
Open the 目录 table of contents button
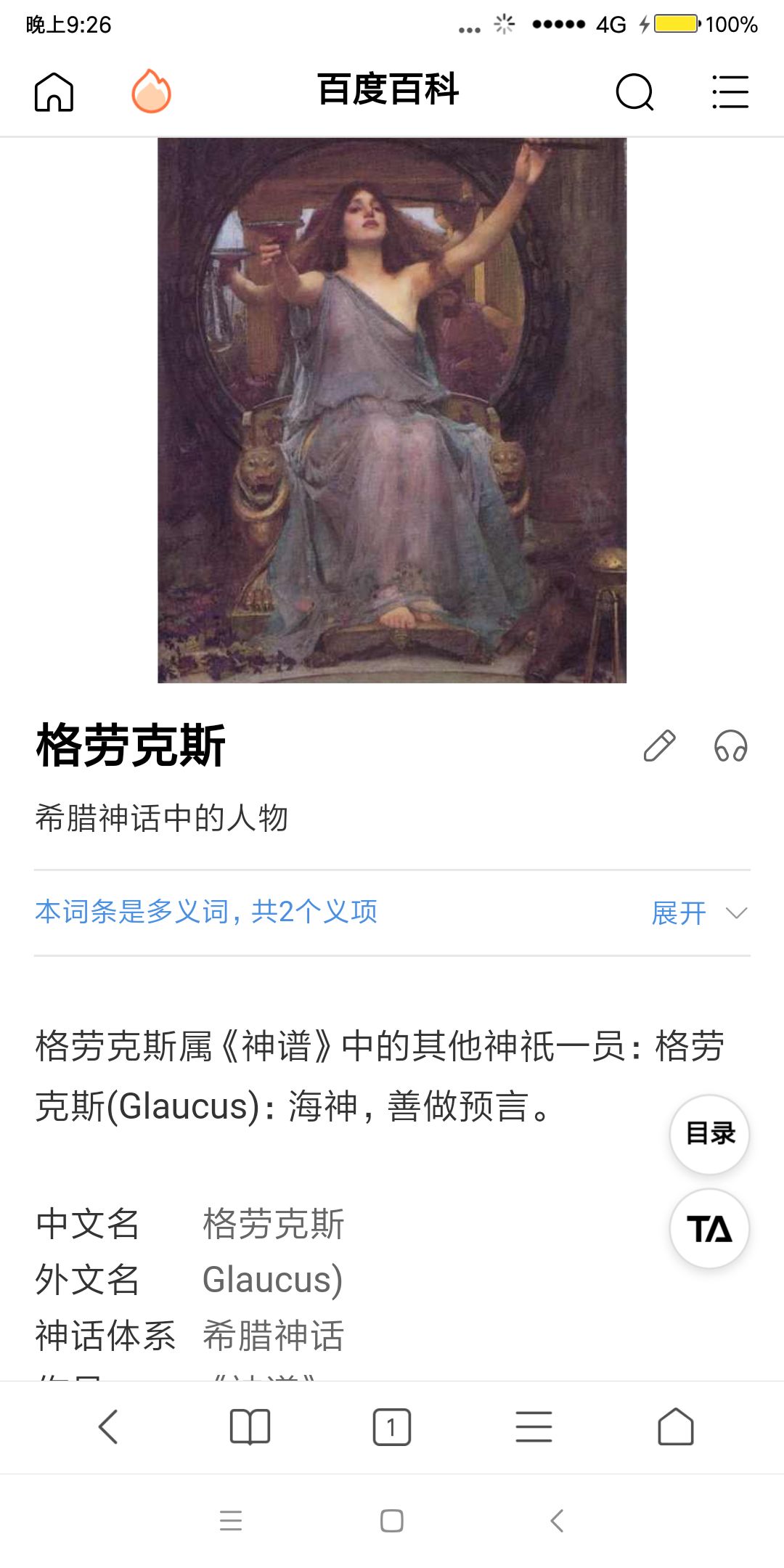pos(710,1134)
